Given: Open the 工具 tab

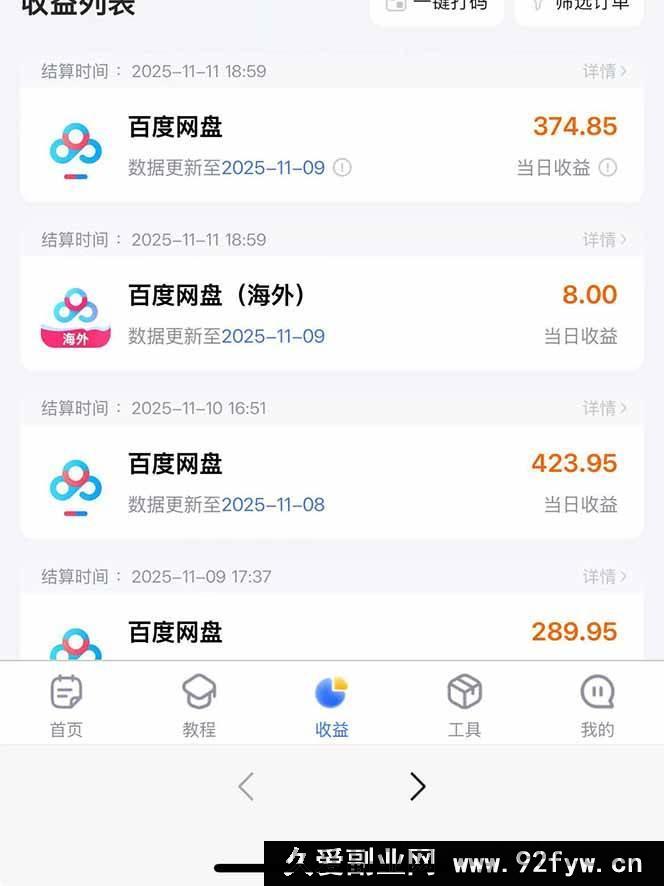Looking at the screenshot, I should pyautogui.click(x=464, y=706).
